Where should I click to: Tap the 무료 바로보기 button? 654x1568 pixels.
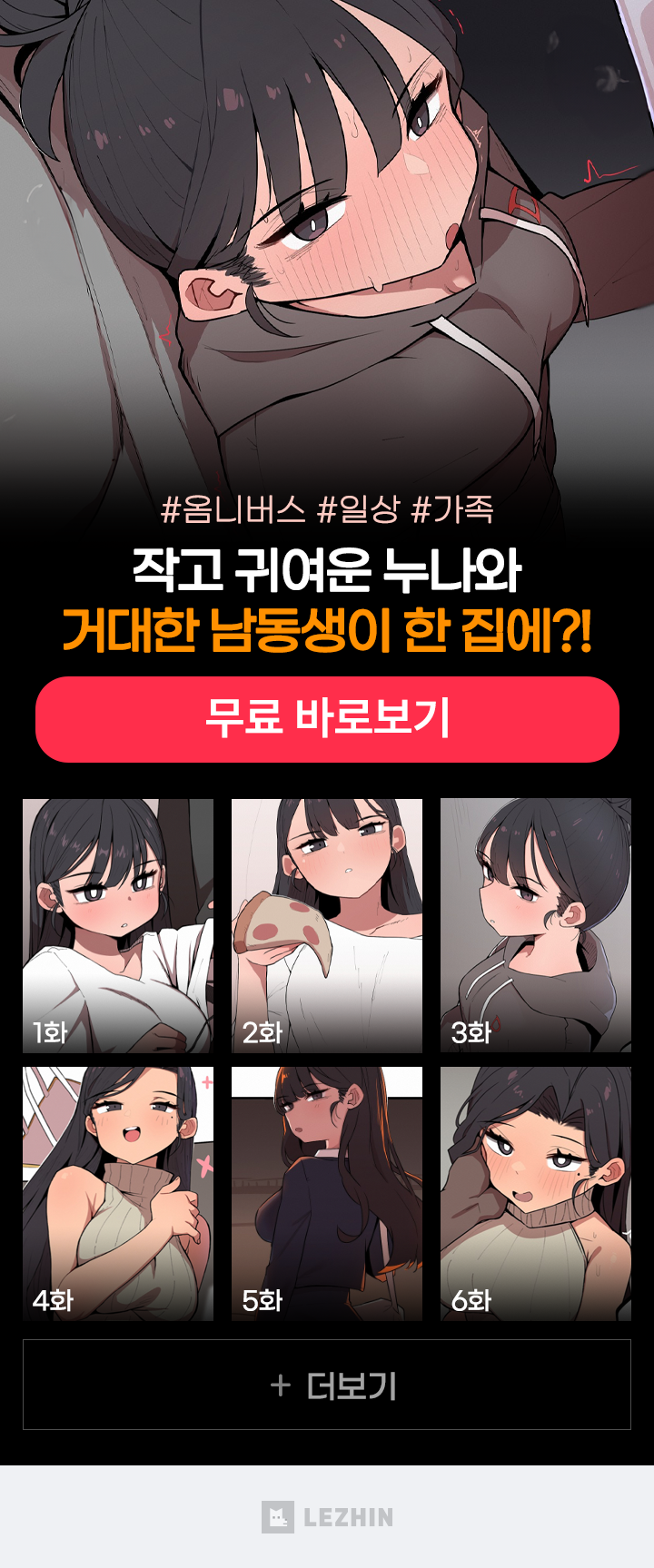pos(327,719)
